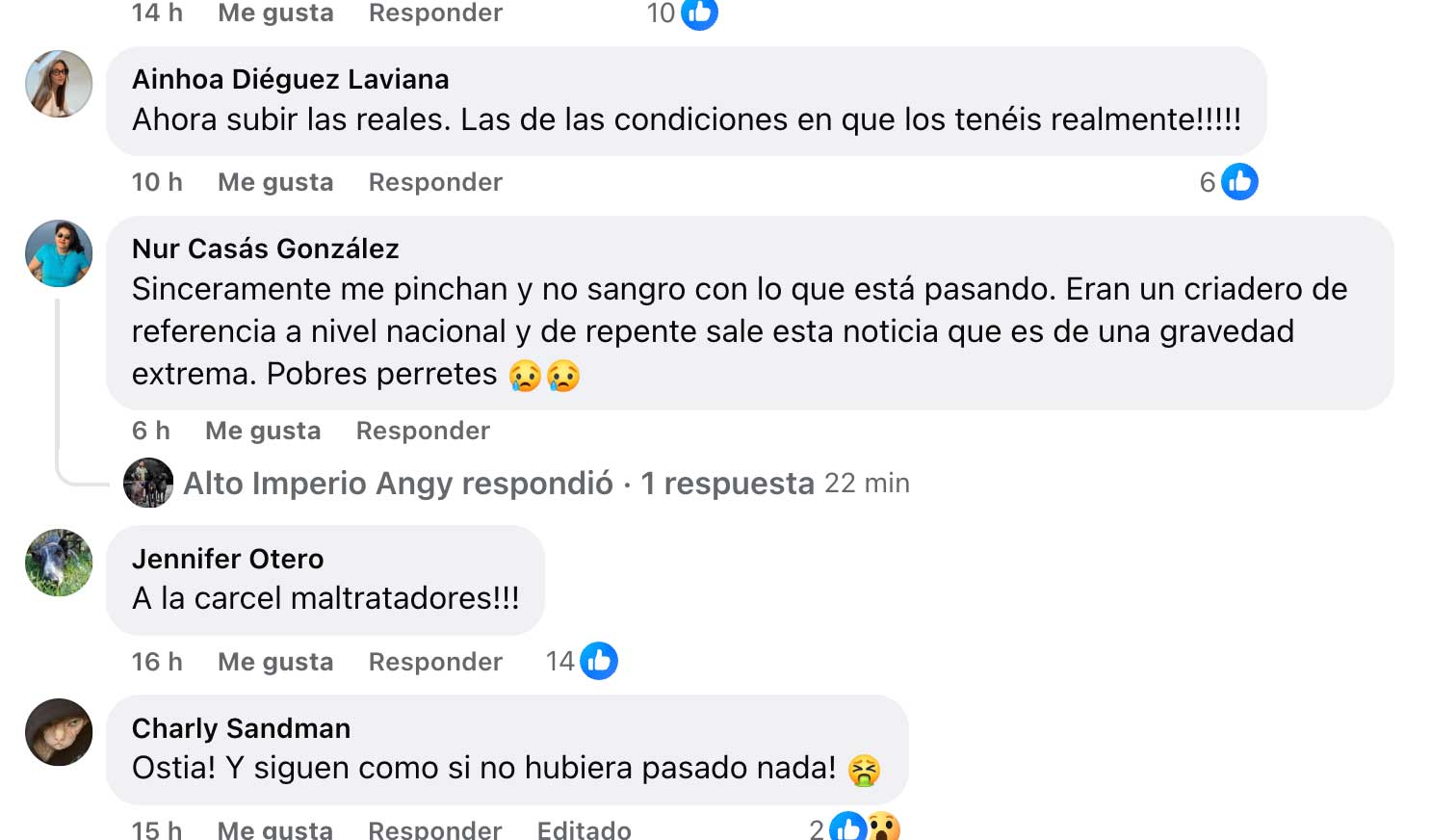
Task: Open Jennifer Otero's profile from name
Action: tap(227, 559)
